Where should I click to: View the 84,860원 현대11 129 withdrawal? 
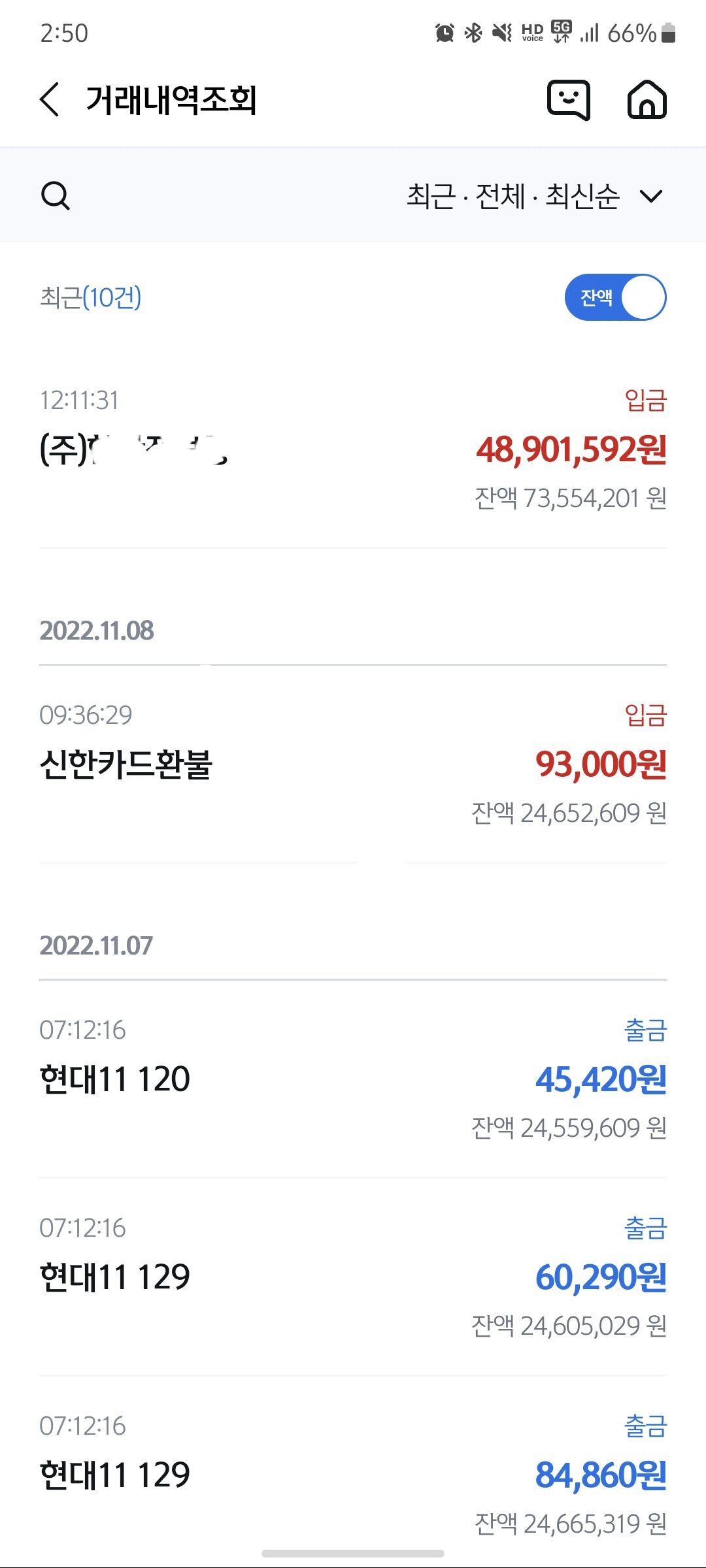pos(353,1475)
